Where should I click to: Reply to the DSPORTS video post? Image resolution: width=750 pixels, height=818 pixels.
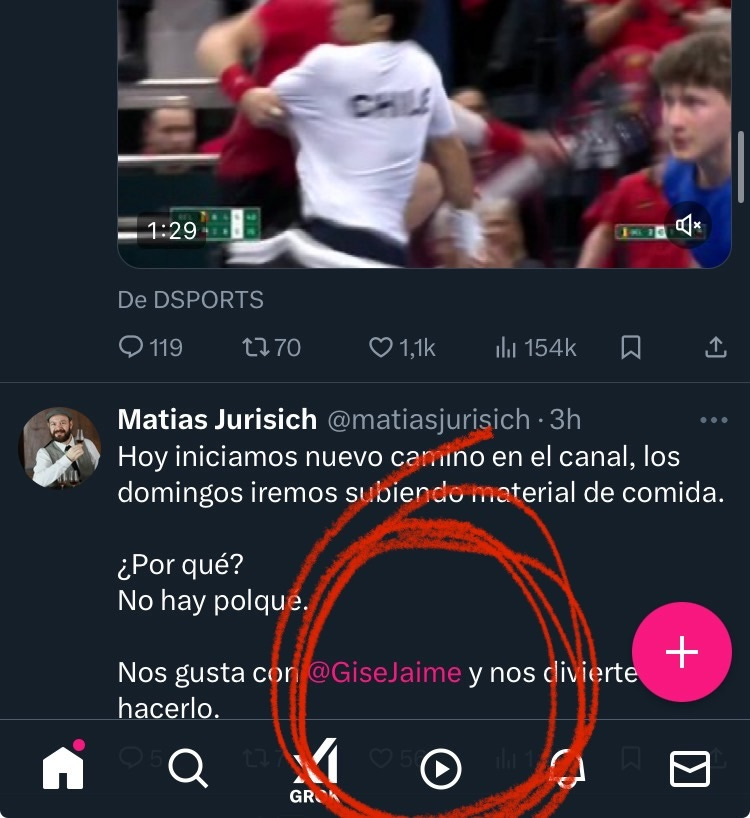pyautogui.click(x=150, y=347)
